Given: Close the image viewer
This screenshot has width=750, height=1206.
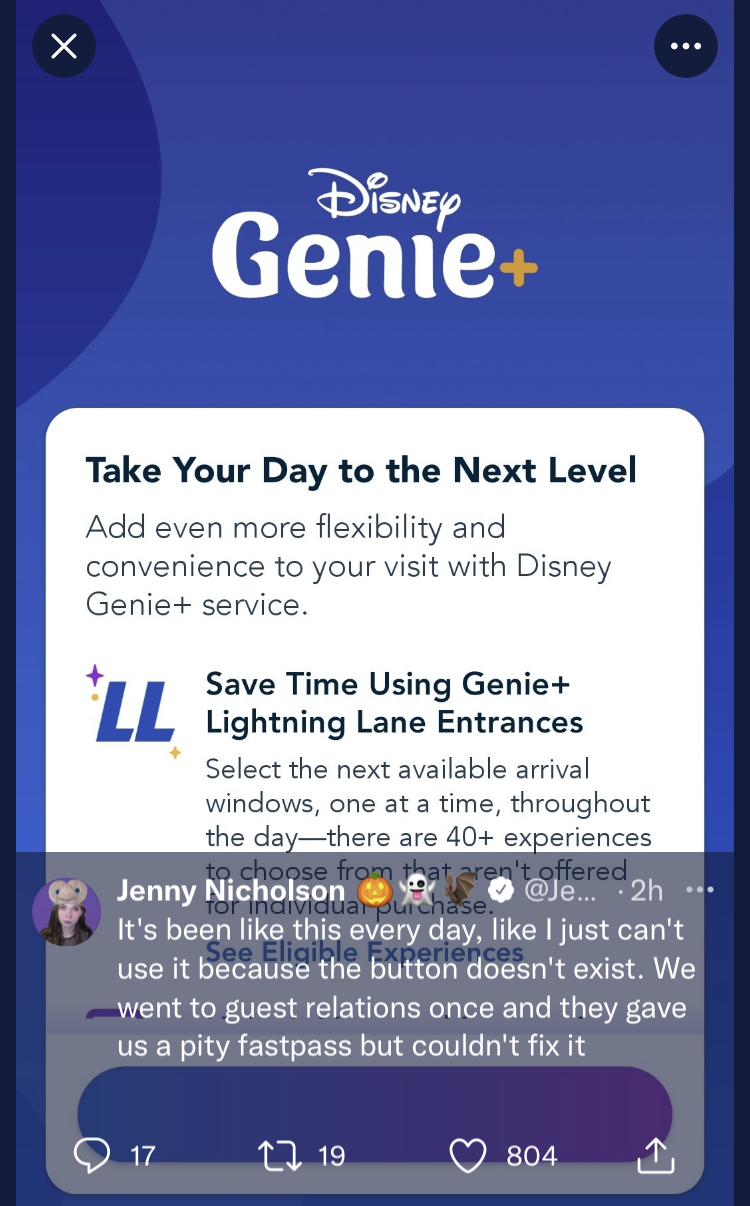Looking at the screenshot, I should [64, 46].
